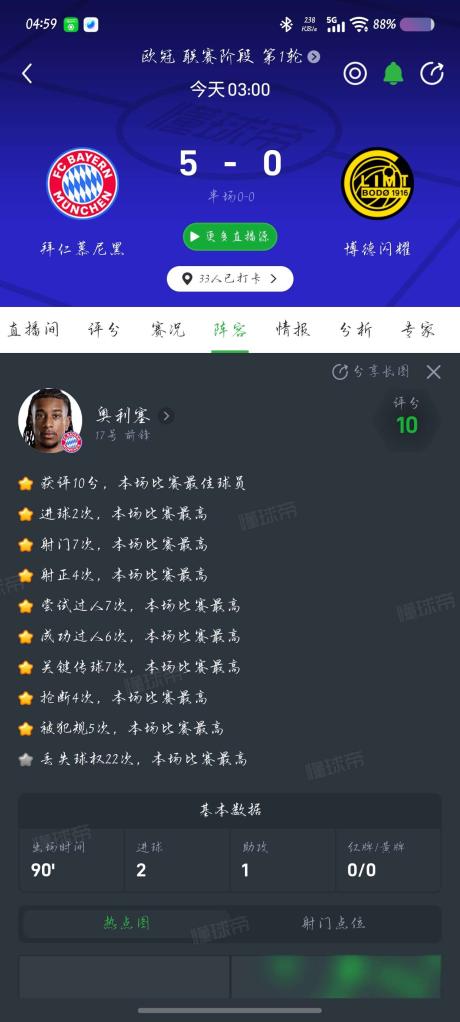Select the 热点图 segment

[x=126, y=923]
